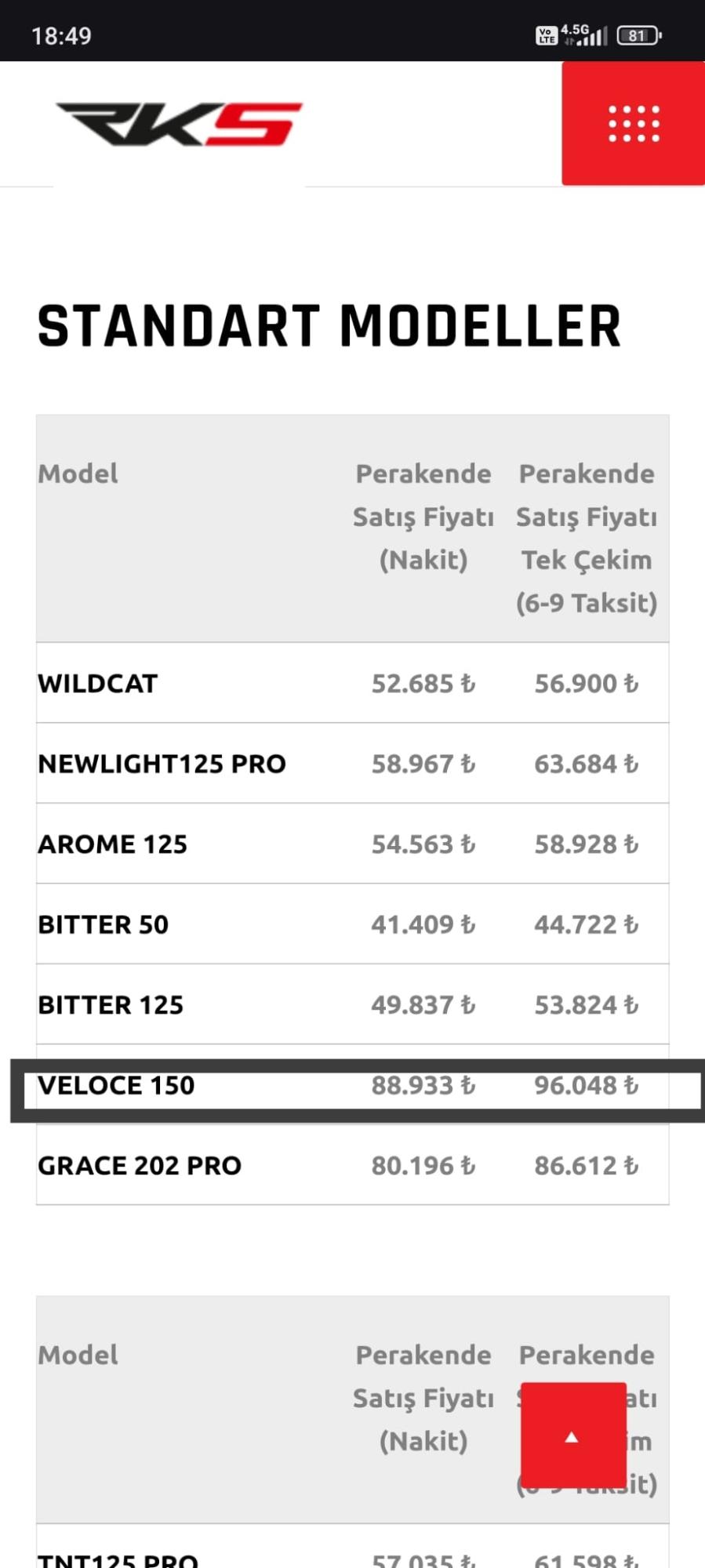Click the STANDART MODELLER heading

click(x=329, y=325)
